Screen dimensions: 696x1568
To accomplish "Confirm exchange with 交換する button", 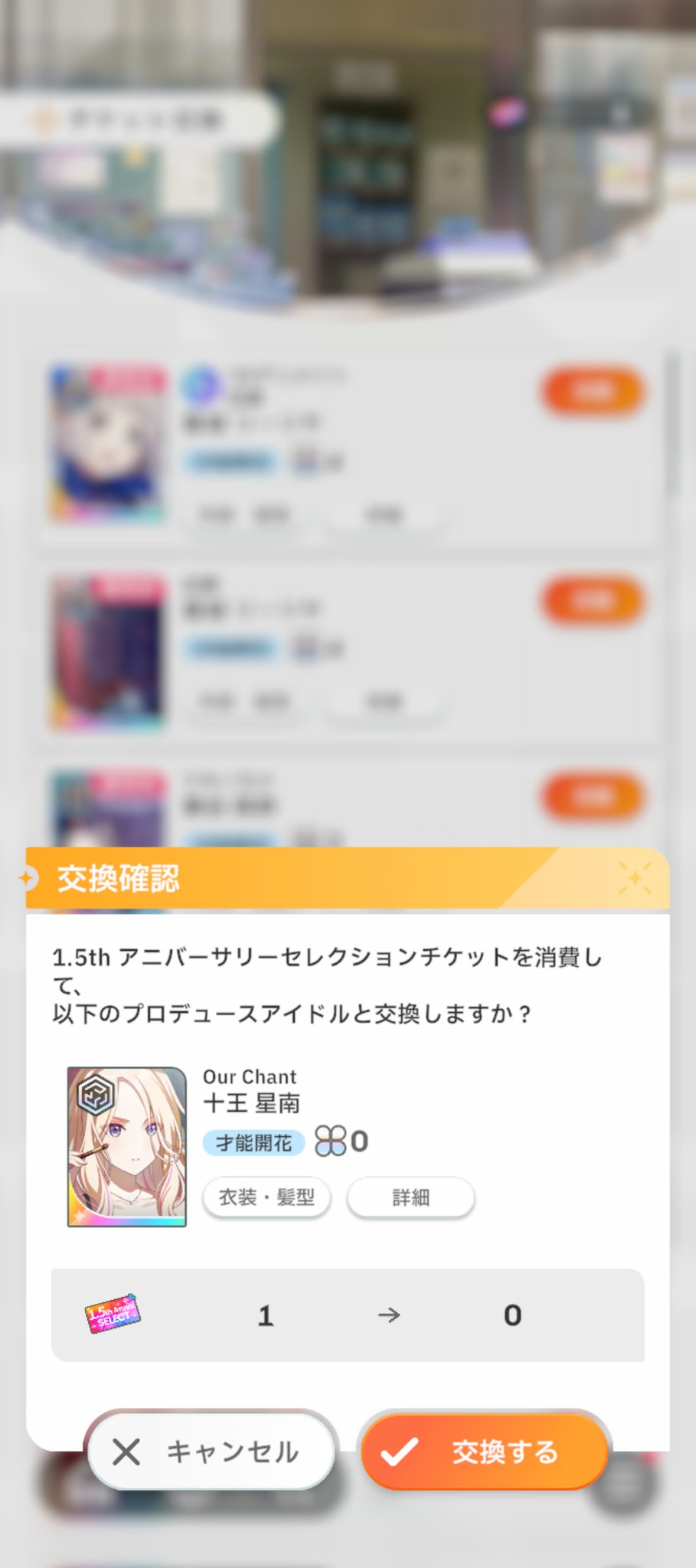I will coord(485,1451).
